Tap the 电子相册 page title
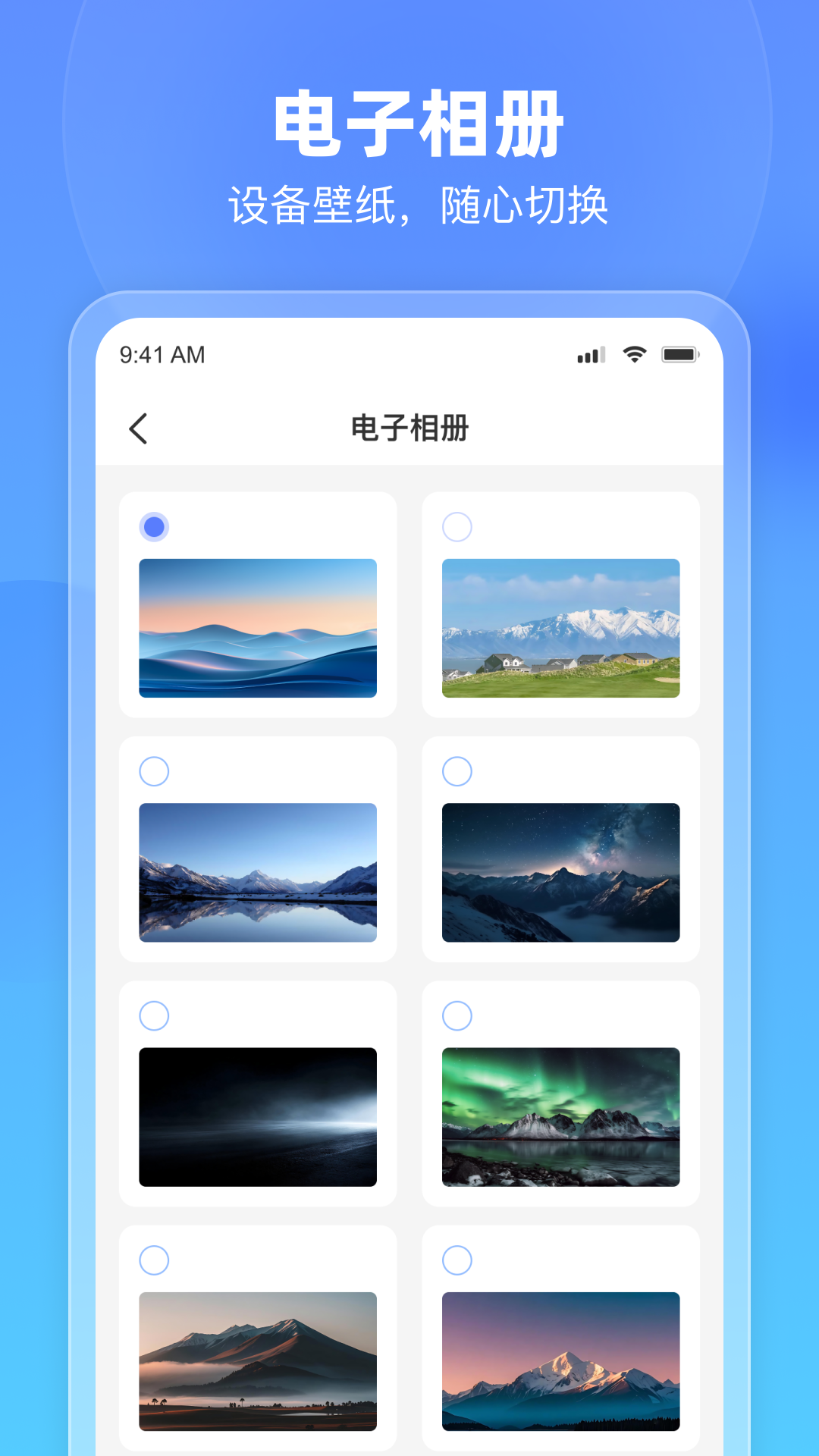This screenshot has height=1456, width=819. [x=409, y=428]
